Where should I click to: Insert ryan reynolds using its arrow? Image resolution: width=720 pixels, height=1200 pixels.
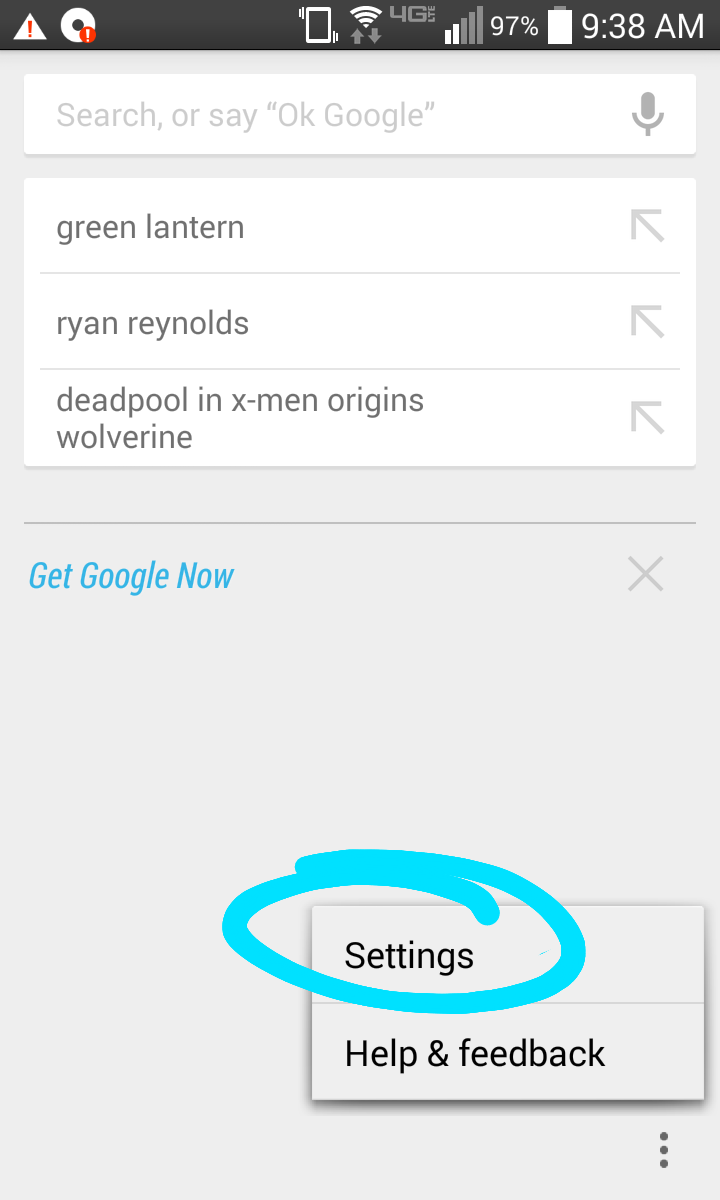pyautogui.click(x=647, y=322)
